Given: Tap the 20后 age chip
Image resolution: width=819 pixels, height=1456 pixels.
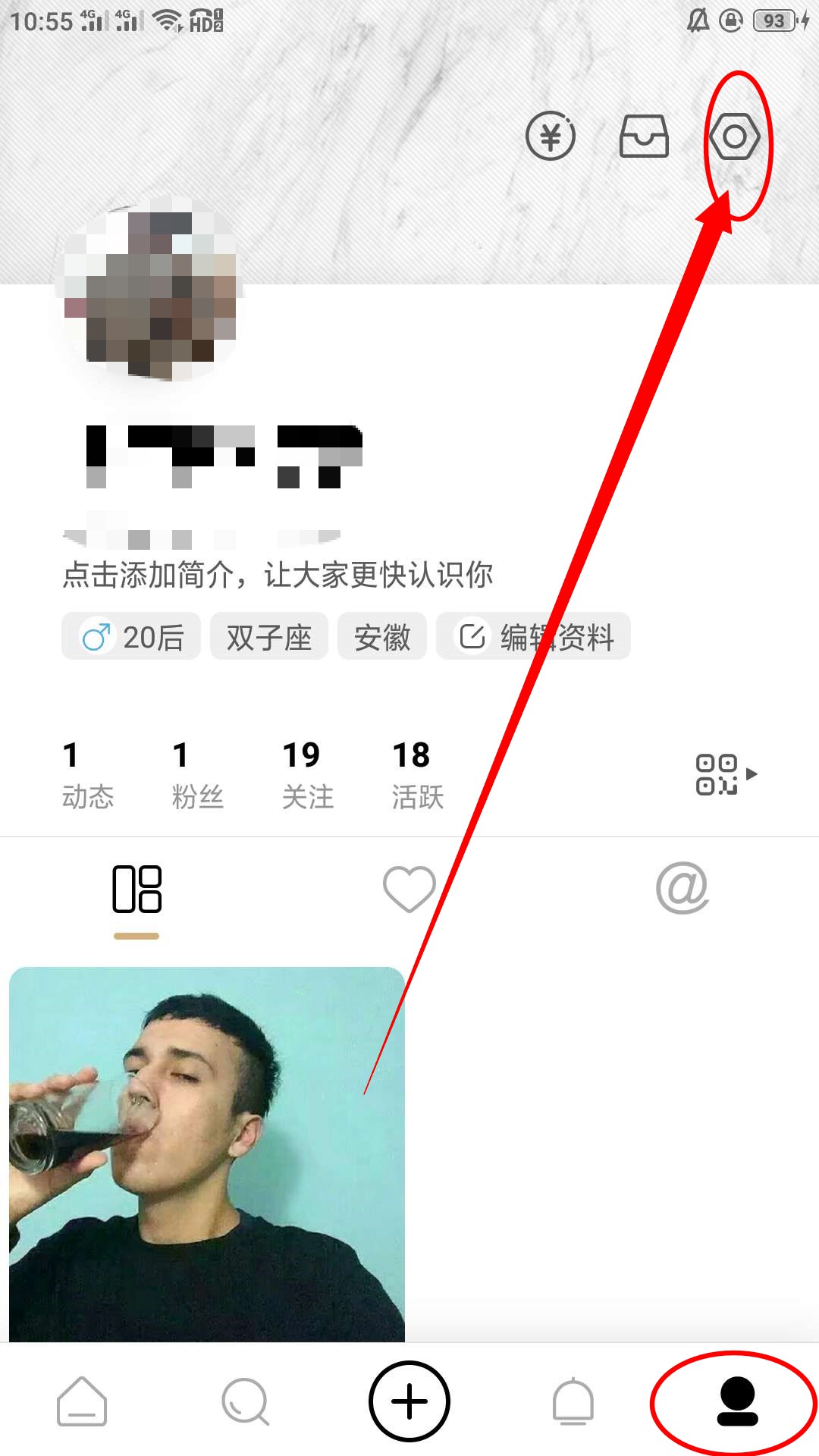Looking at the screenshot, I should pos(132,637).
